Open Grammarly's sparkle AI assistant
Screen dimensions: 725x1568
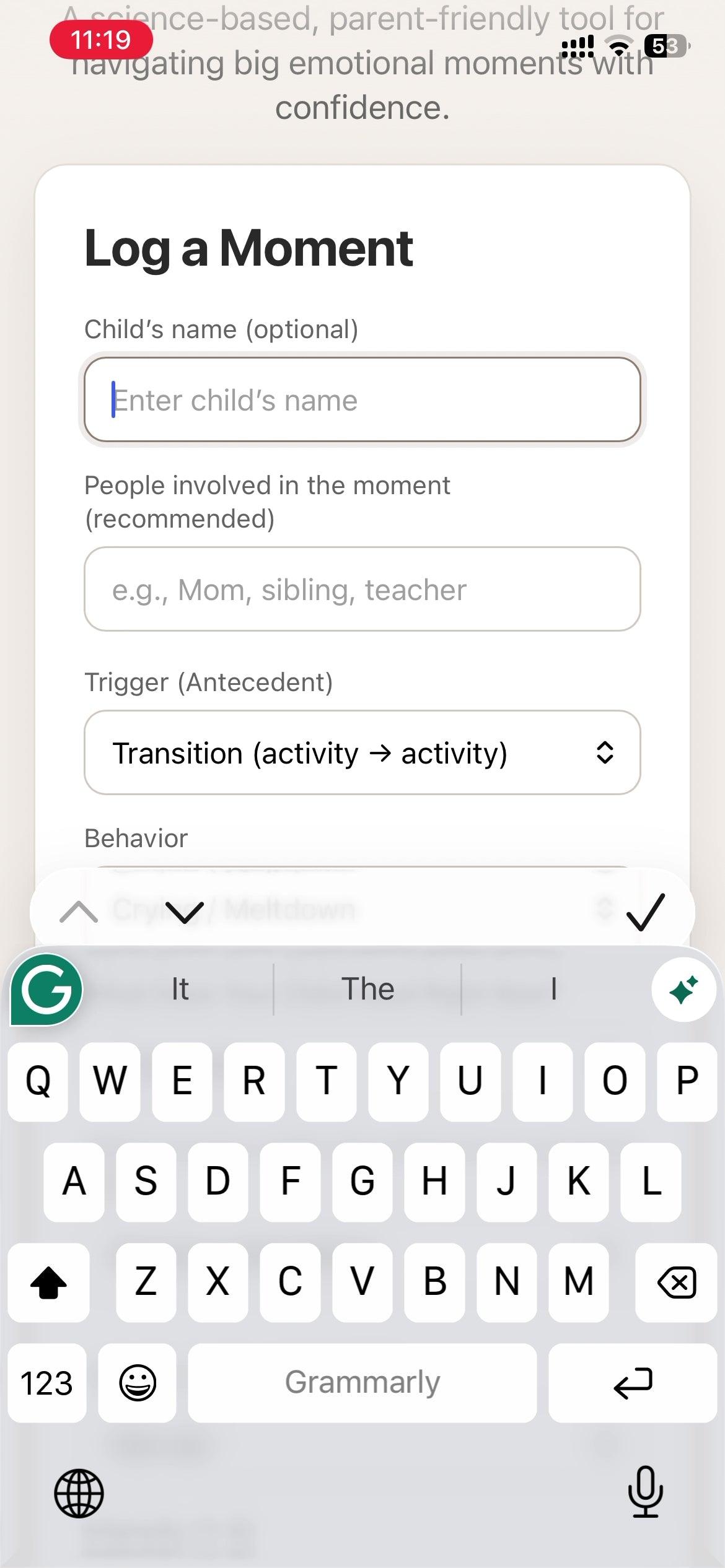click(x=683, y=989)
